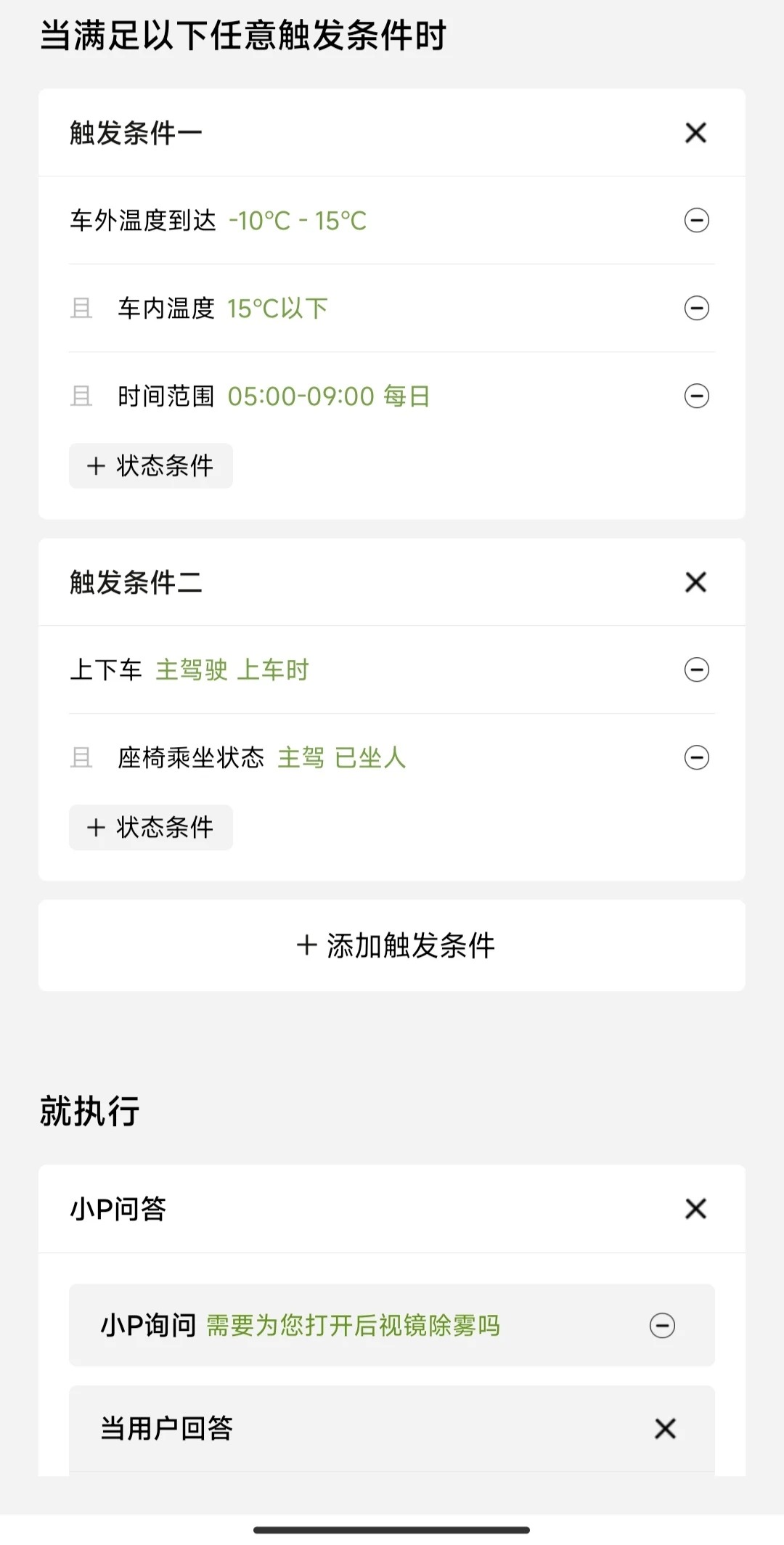The width and height of the screenshot is (784, 1545).
Task: Delete the 小P问答 action card
Action: click(695, 1209)
